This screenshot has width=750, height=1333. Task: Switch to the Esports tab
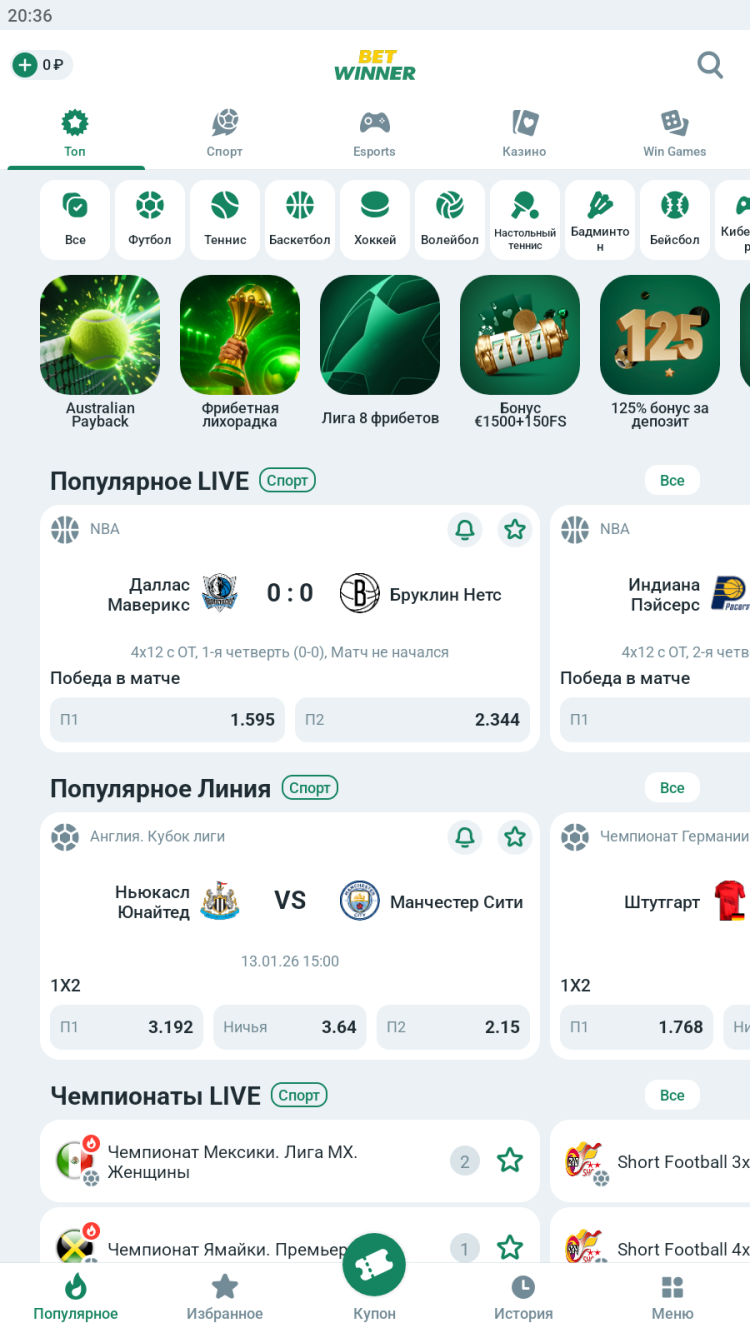tap(374, 134)
